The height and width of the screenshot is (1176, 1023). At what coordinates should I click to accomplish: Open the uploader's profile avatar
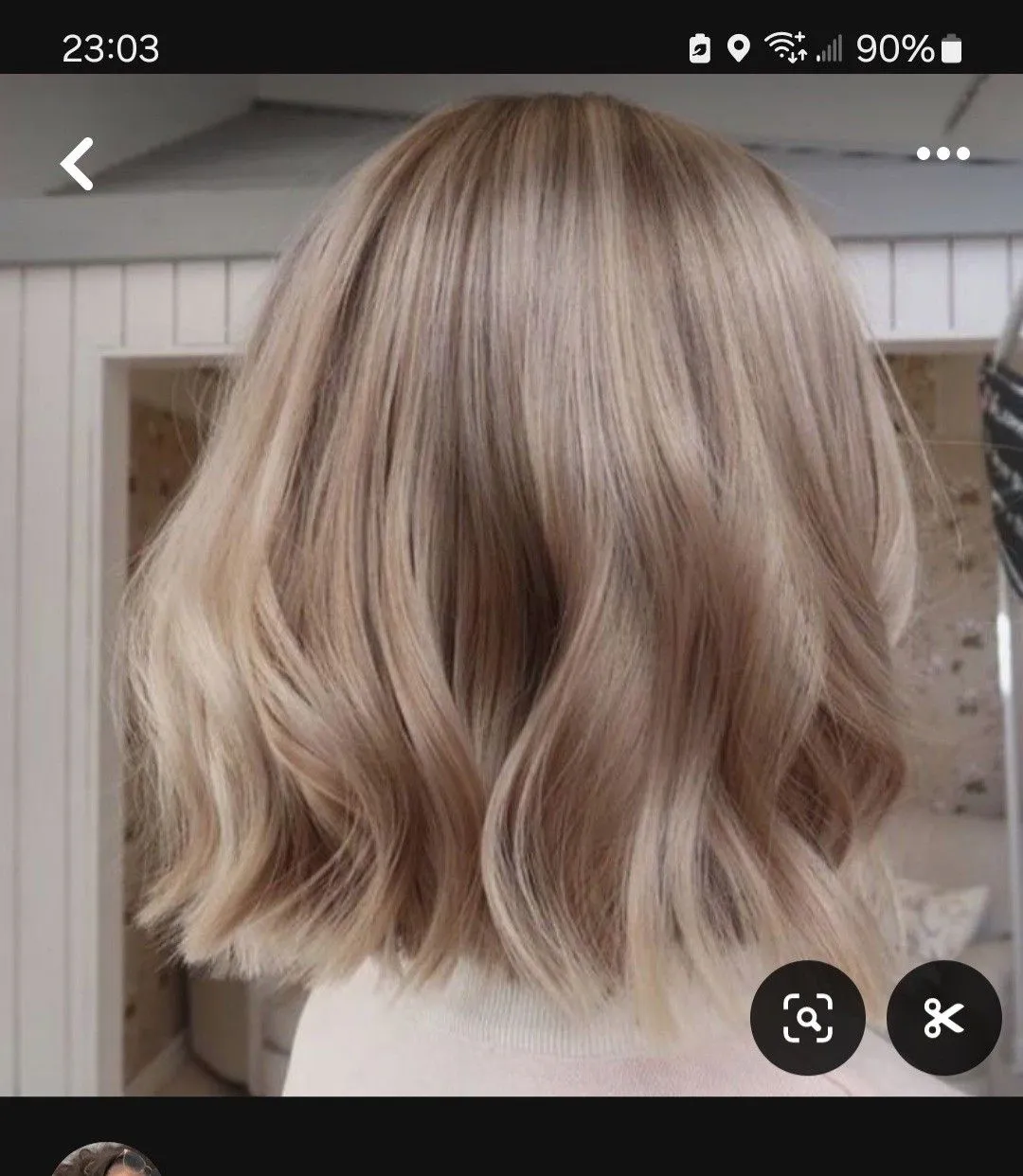106,1163
